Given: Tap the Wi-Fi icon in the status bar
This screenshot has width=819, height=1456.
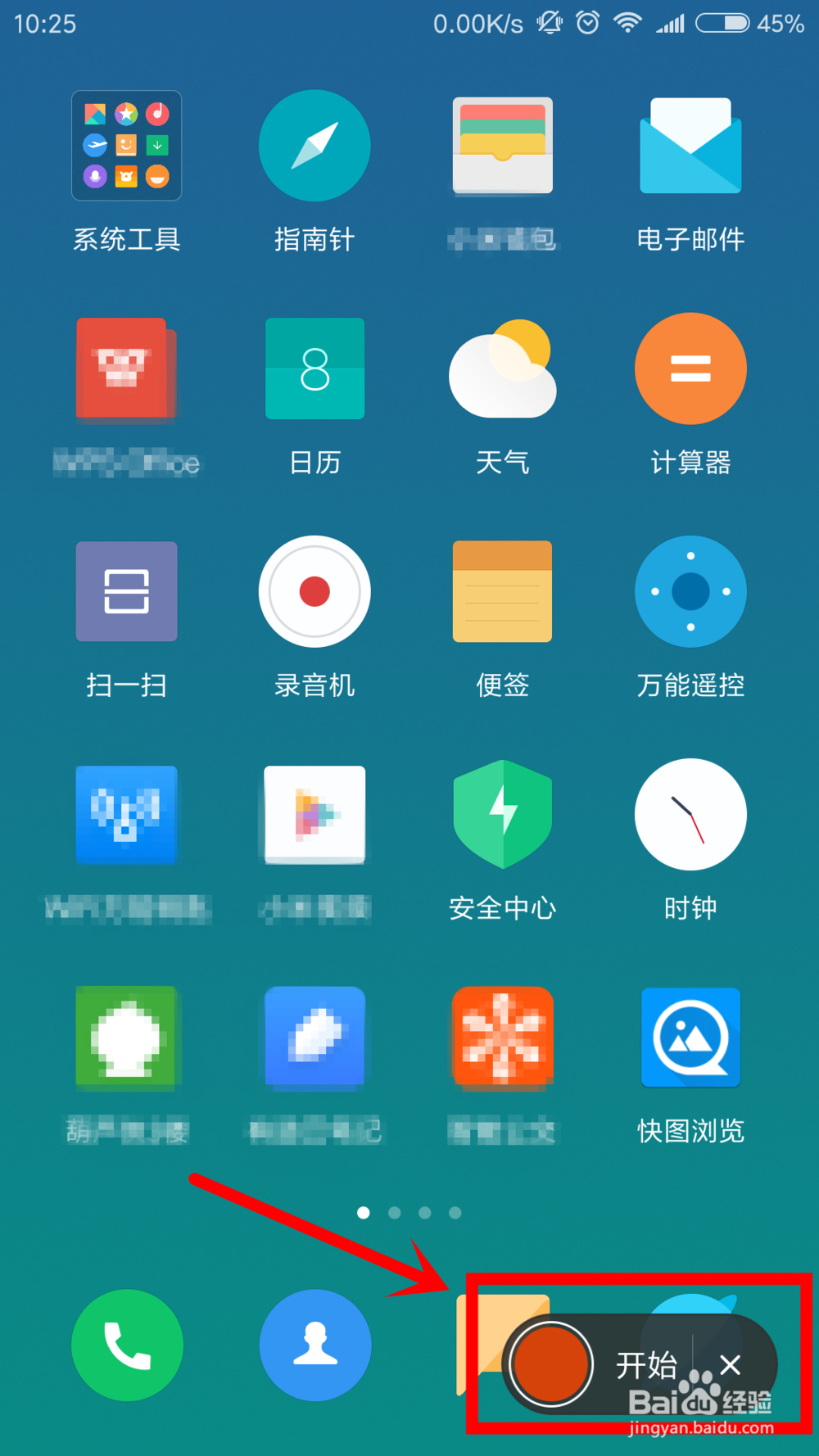Looking at the screenshot, I should click(x=628, y=22).
